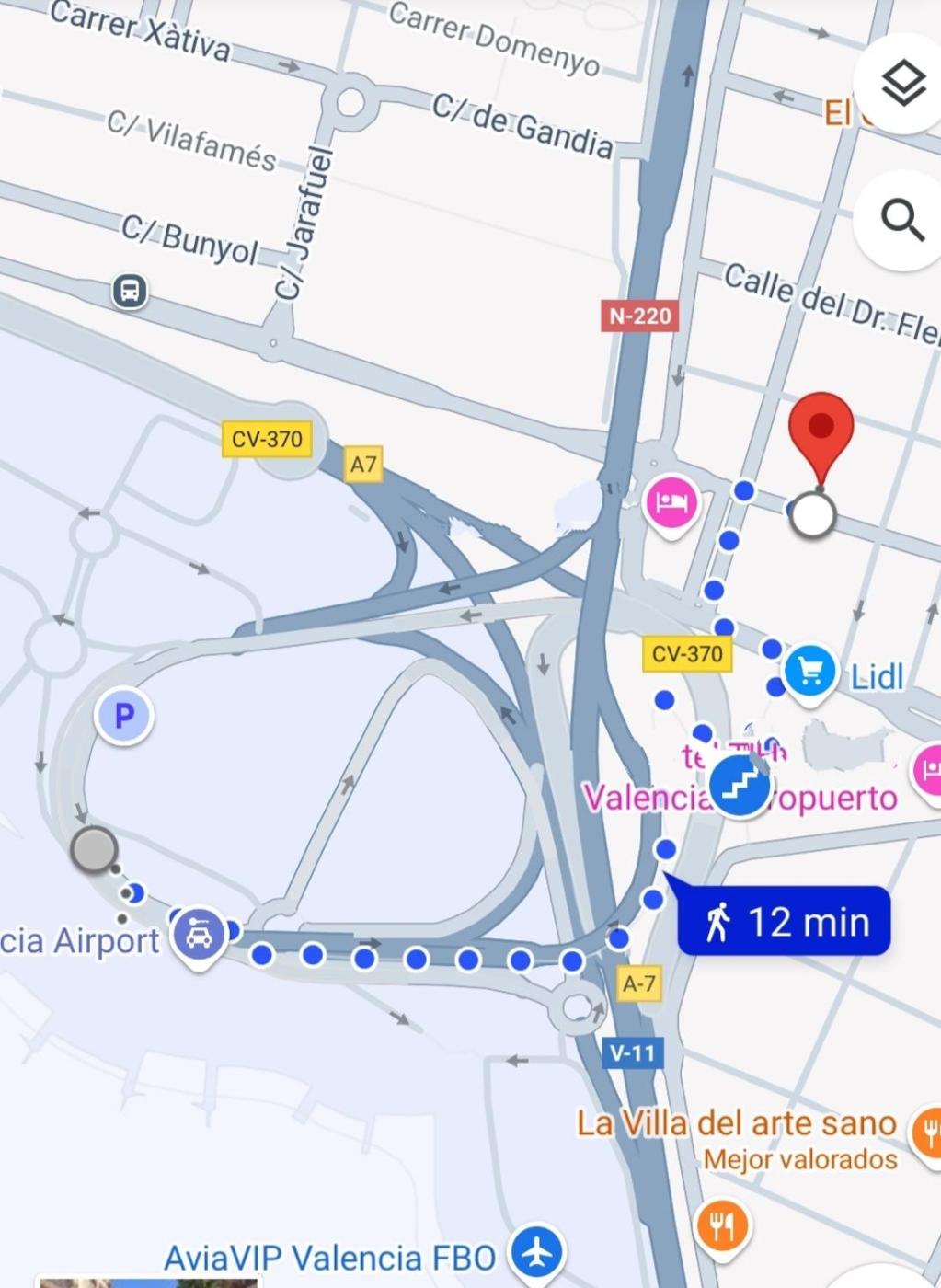
Task: Tap the grey starting point circle
Action: [94, 848]
